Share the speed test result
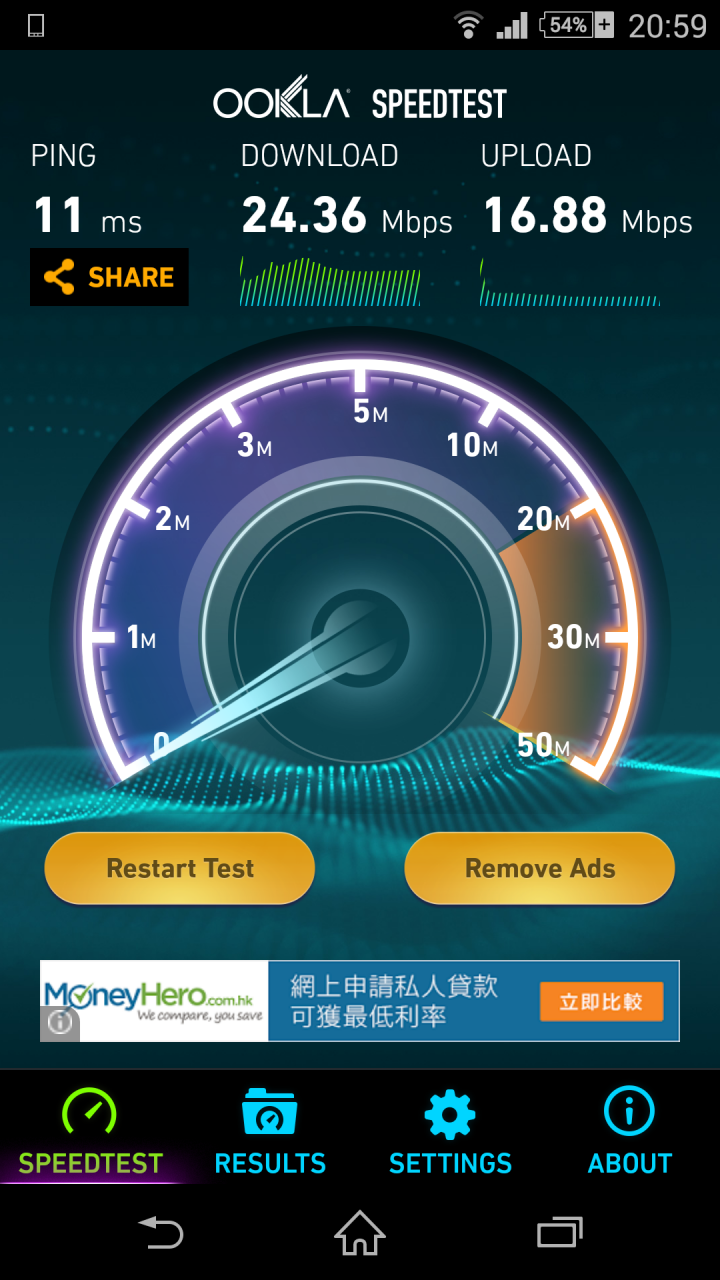The width and height of the screenshot is (720, 1280). [x=109, y=277]
